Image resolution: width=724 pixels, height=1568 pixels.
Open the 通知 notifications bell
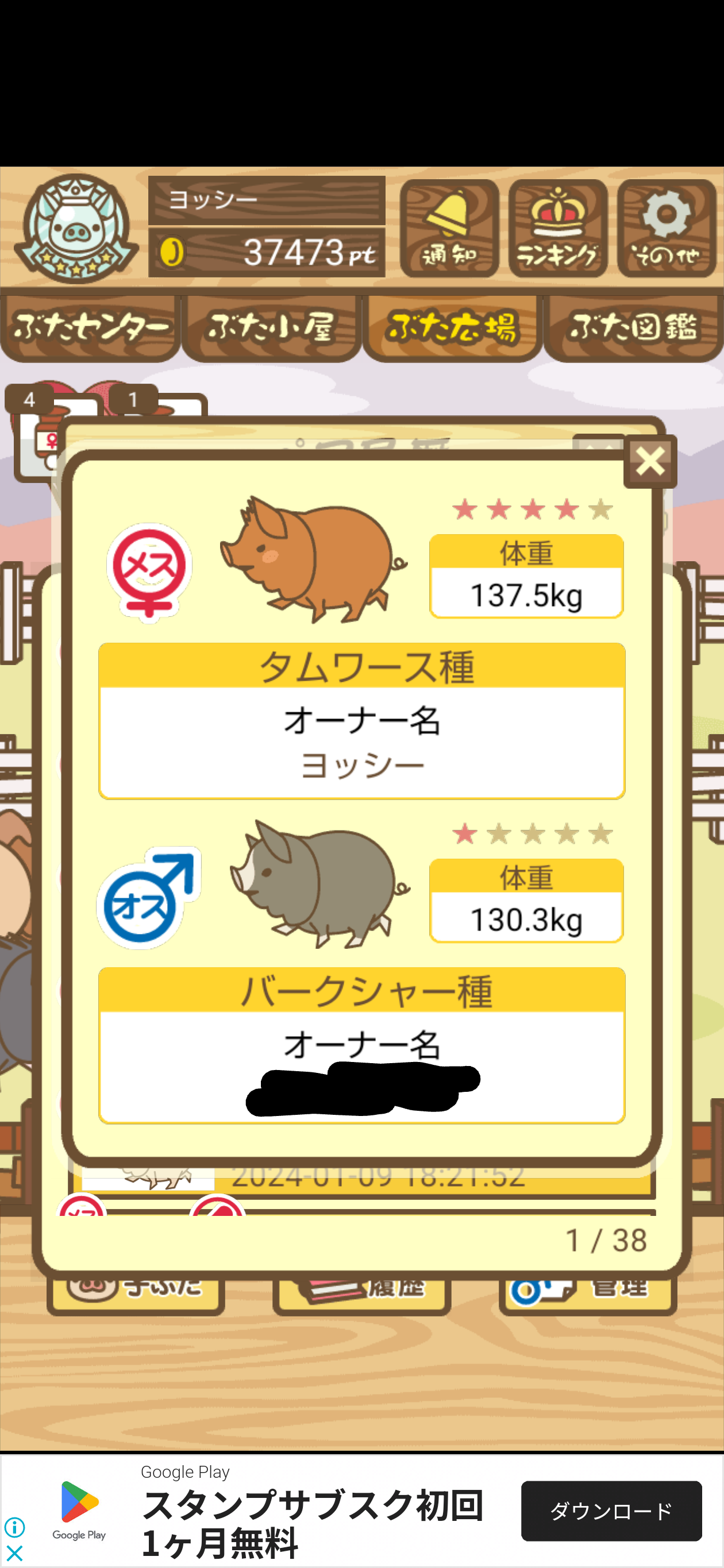[449, 228]
